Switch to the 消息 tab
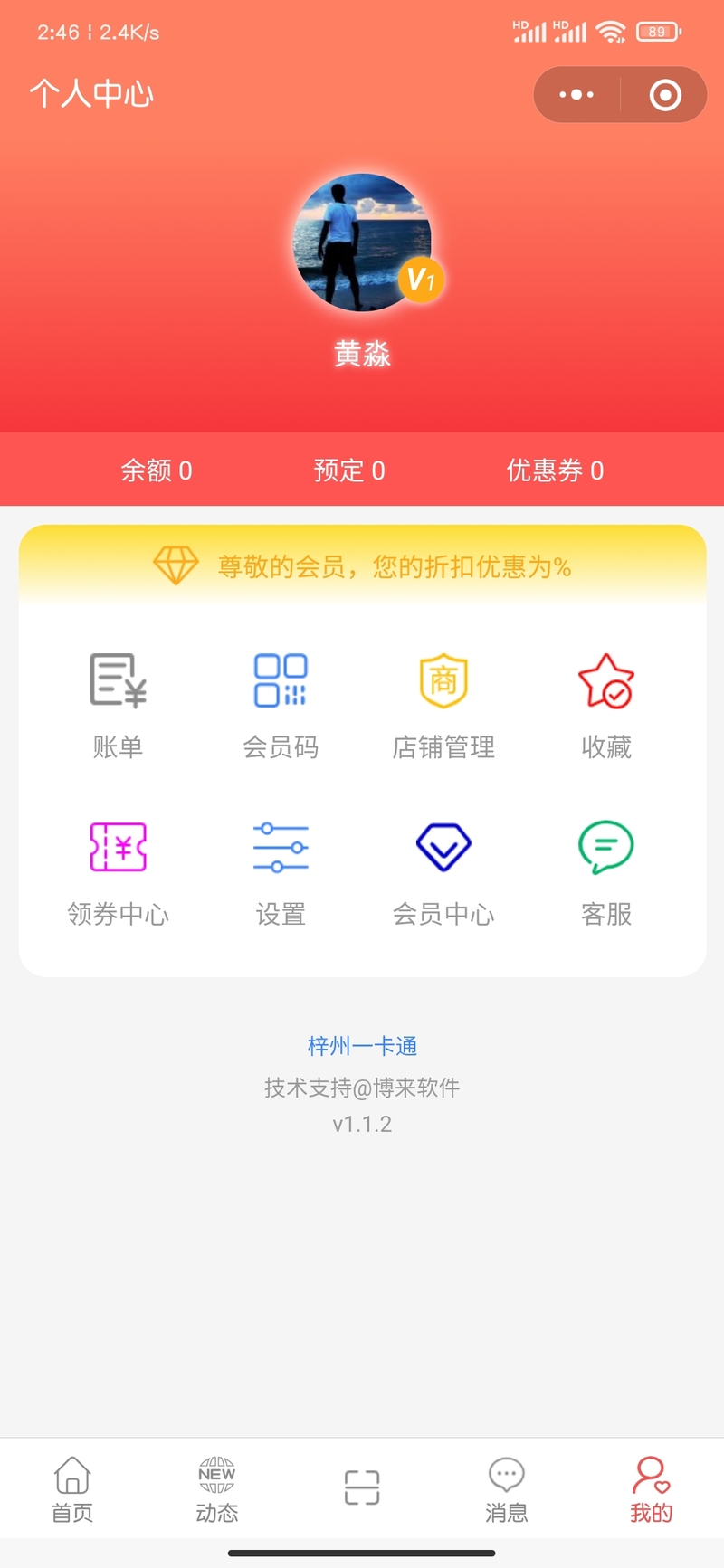Screen dimensions: 724x1568 507,1489
